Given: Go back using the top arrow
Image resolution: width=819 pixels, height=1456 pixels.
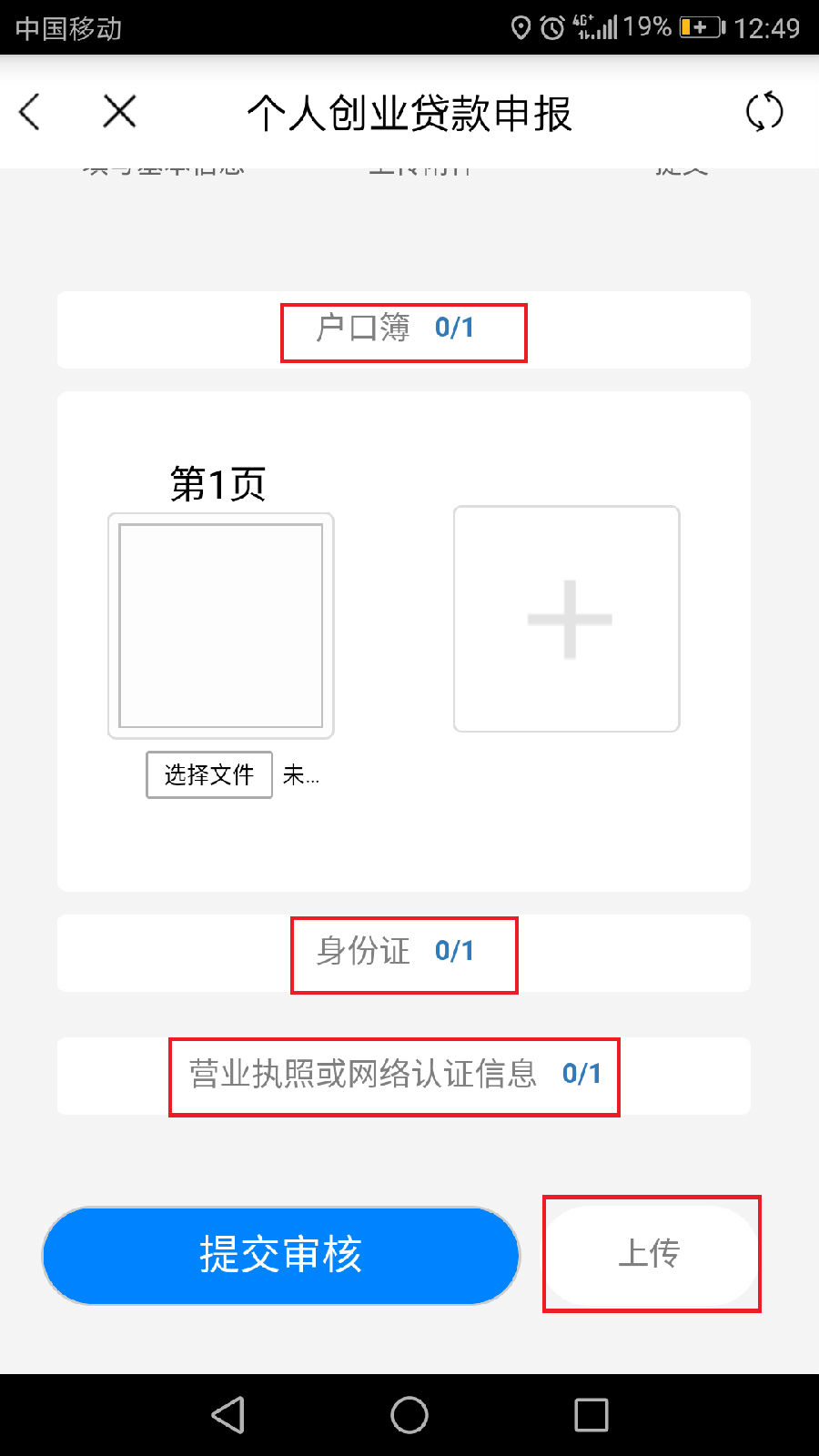Looking at the screenshot, I should (x=30, y=113).
